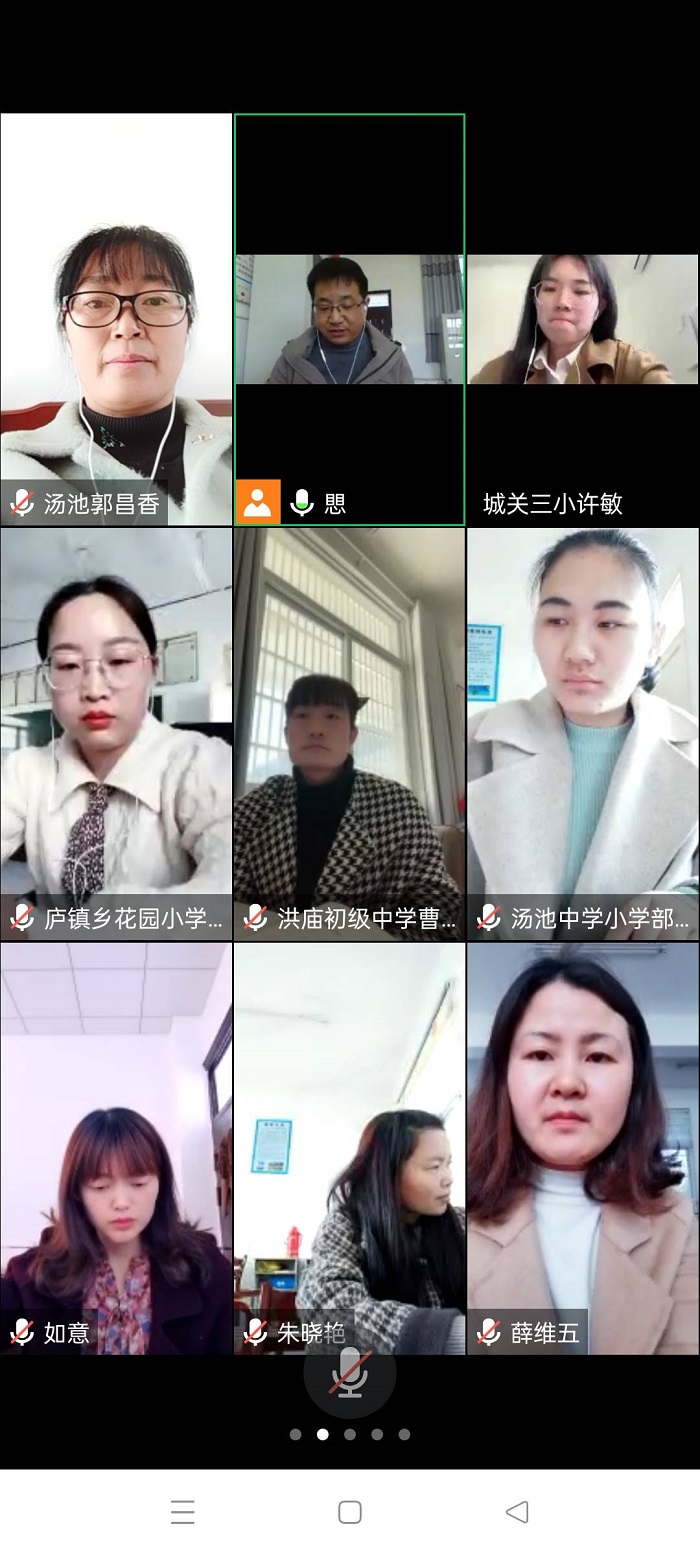Select the video tile of 如意
The height and width of the screenshot is (1555, 700).
pyautogui.click(x=116, y=1148)
